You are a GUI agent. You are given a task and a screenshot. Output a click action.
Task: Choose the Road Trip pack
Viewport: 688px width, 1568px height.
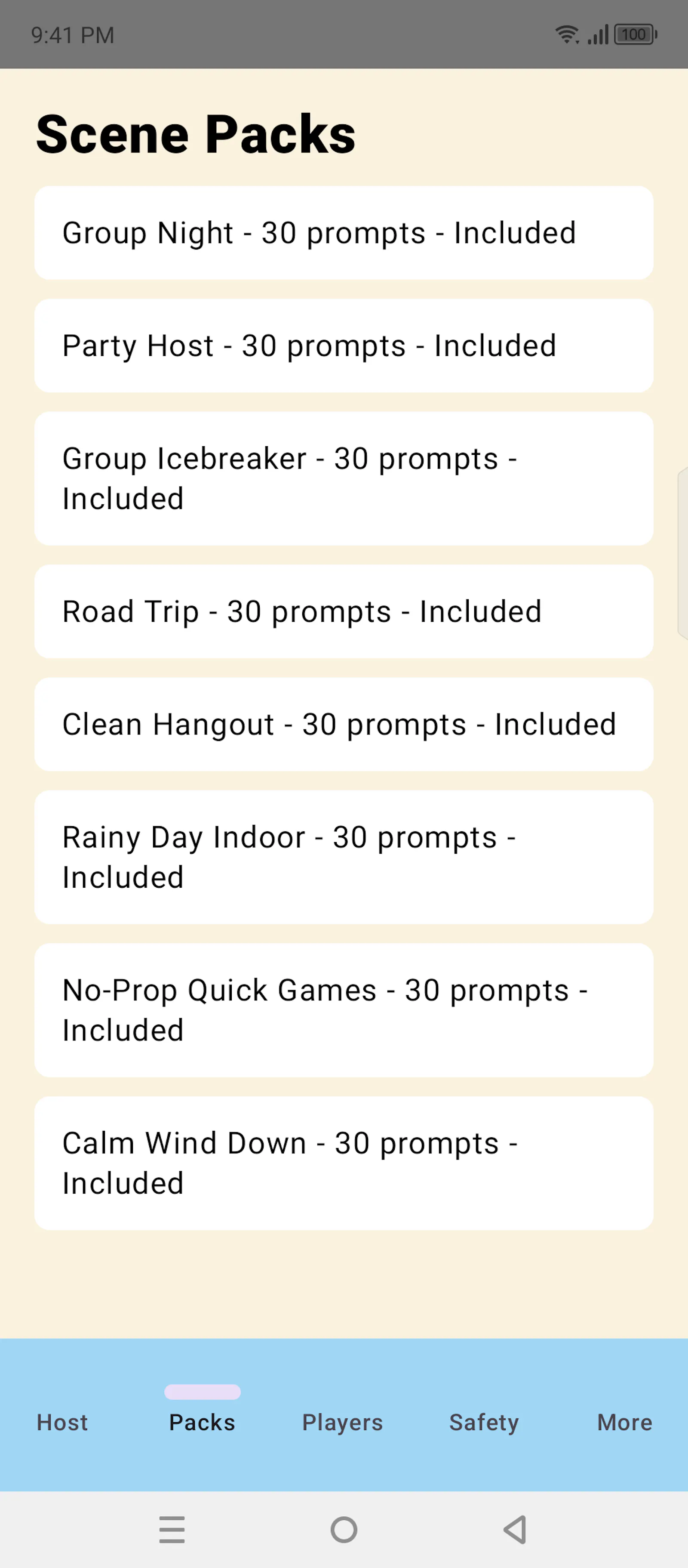[344, 611]
